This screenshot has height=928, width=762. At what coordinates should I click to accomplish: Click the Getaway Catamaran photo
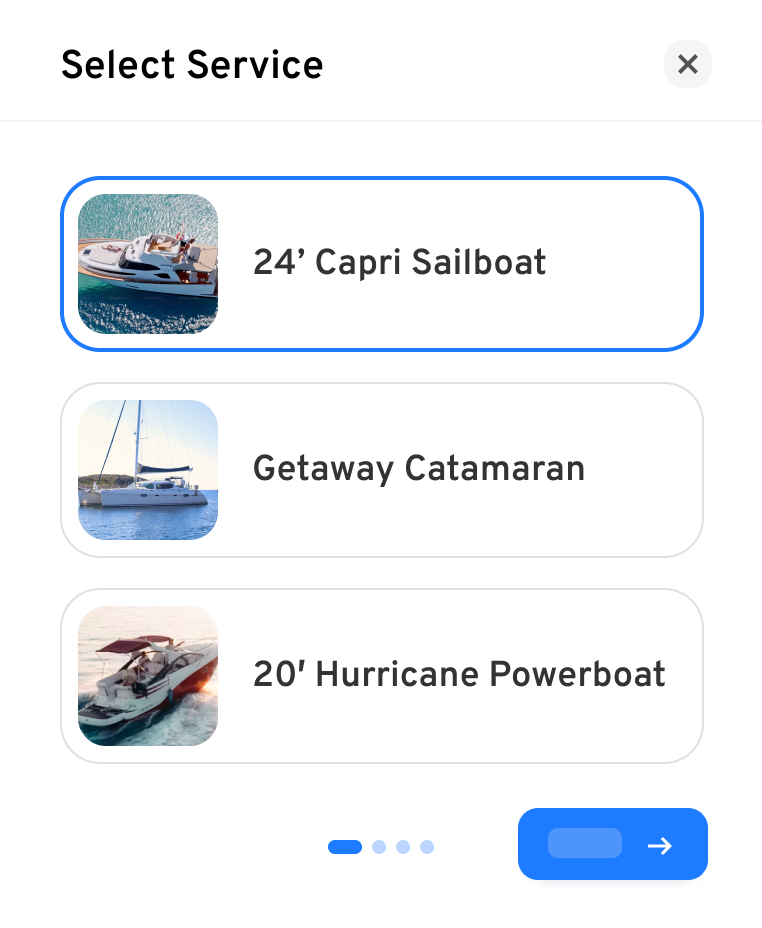pyautogui.click(x=148, y=470)
